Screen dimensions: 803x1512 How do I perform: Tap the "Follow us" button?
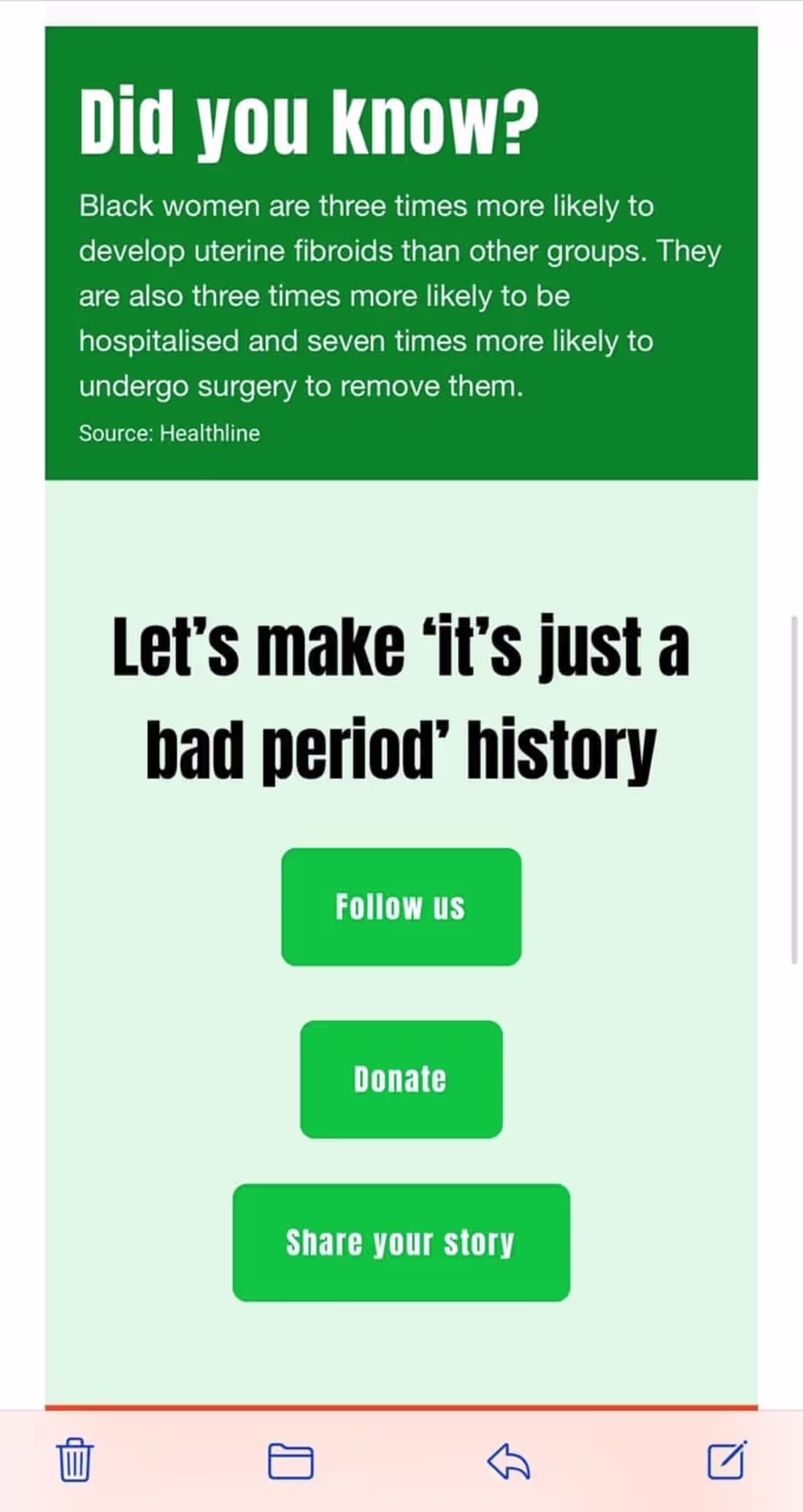click(x=401, y=907)
